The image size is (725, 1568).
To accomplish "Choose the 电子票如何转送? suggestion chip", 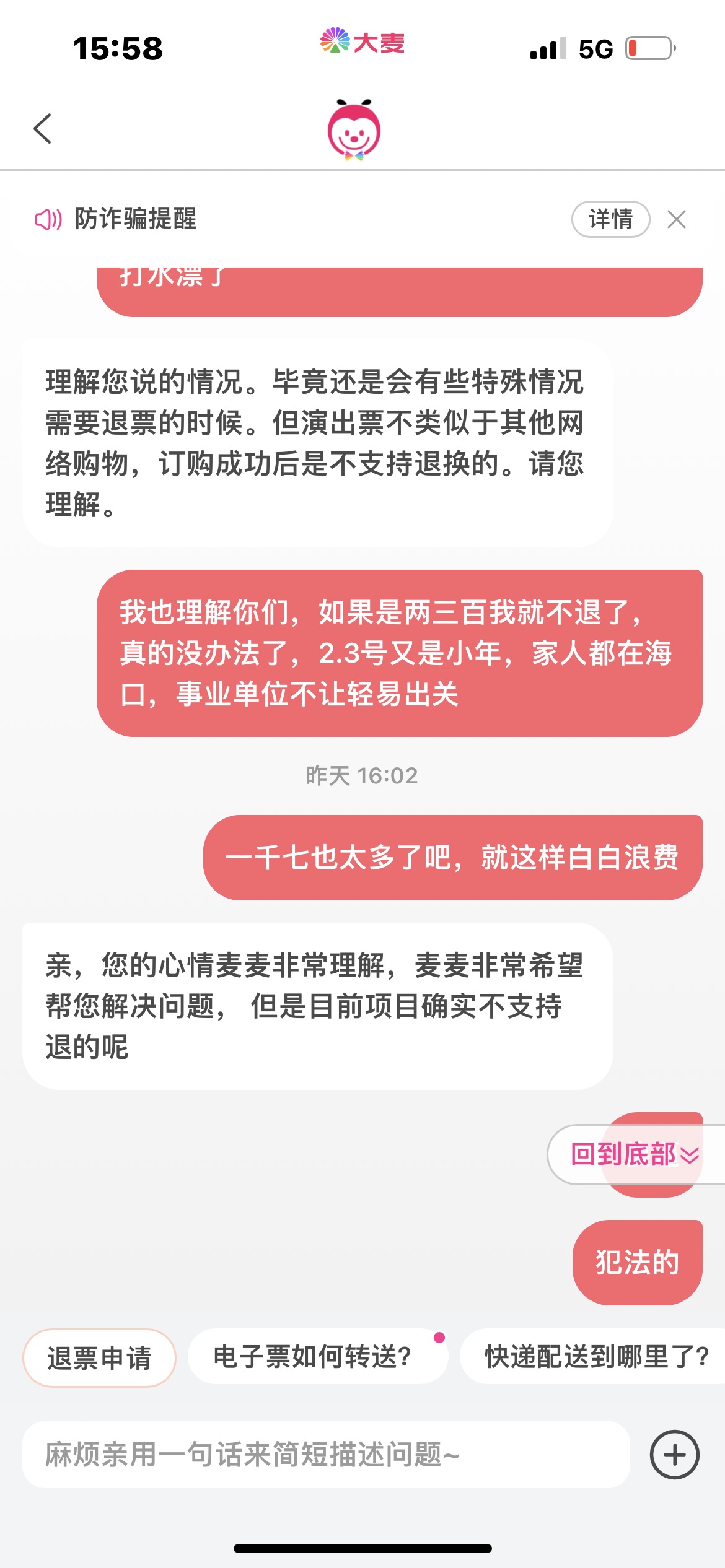I will [x=313, y=1357].
